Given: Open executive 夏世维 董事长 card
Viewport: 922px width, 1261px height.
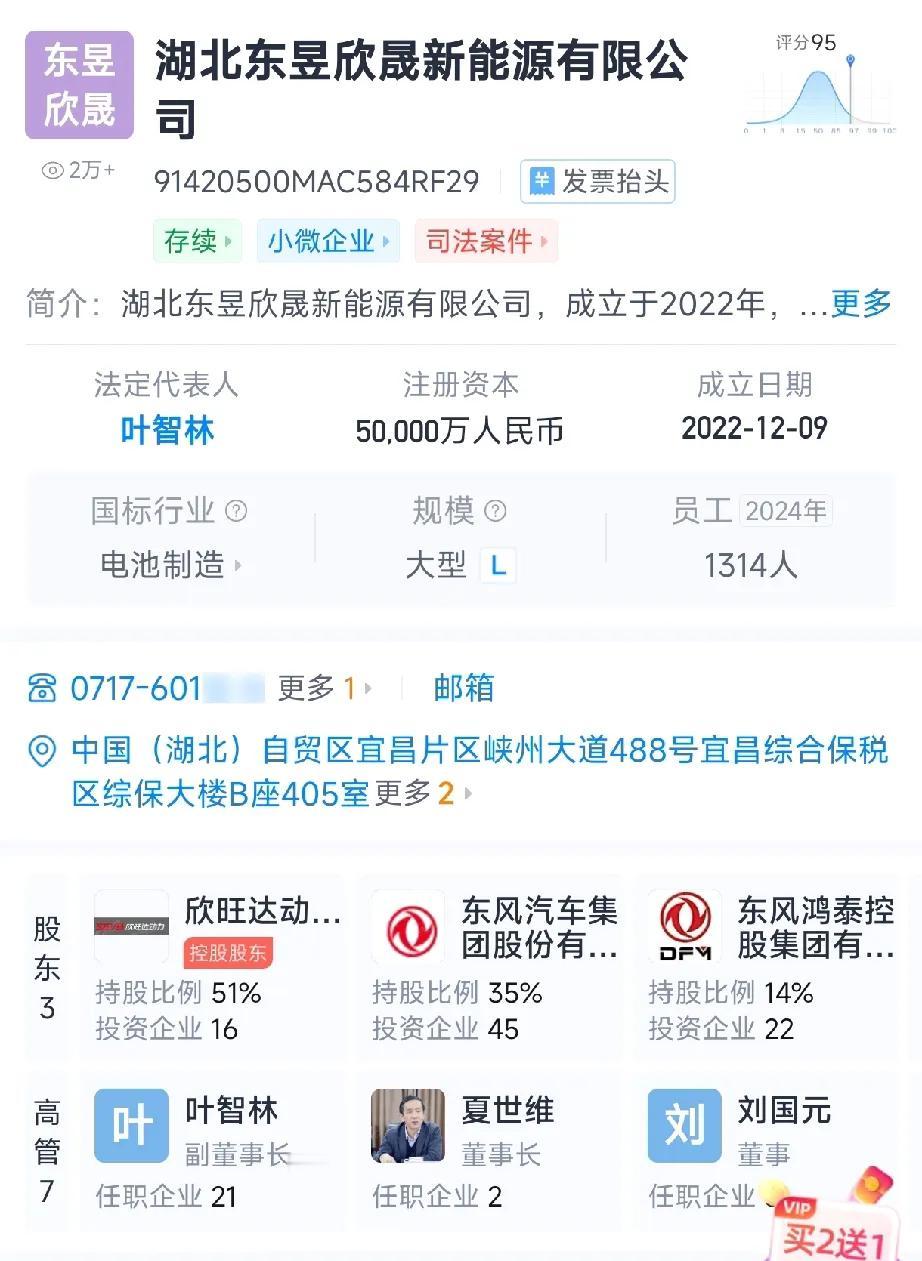Looking at the screenshot, I should [x=490, y=1150].
